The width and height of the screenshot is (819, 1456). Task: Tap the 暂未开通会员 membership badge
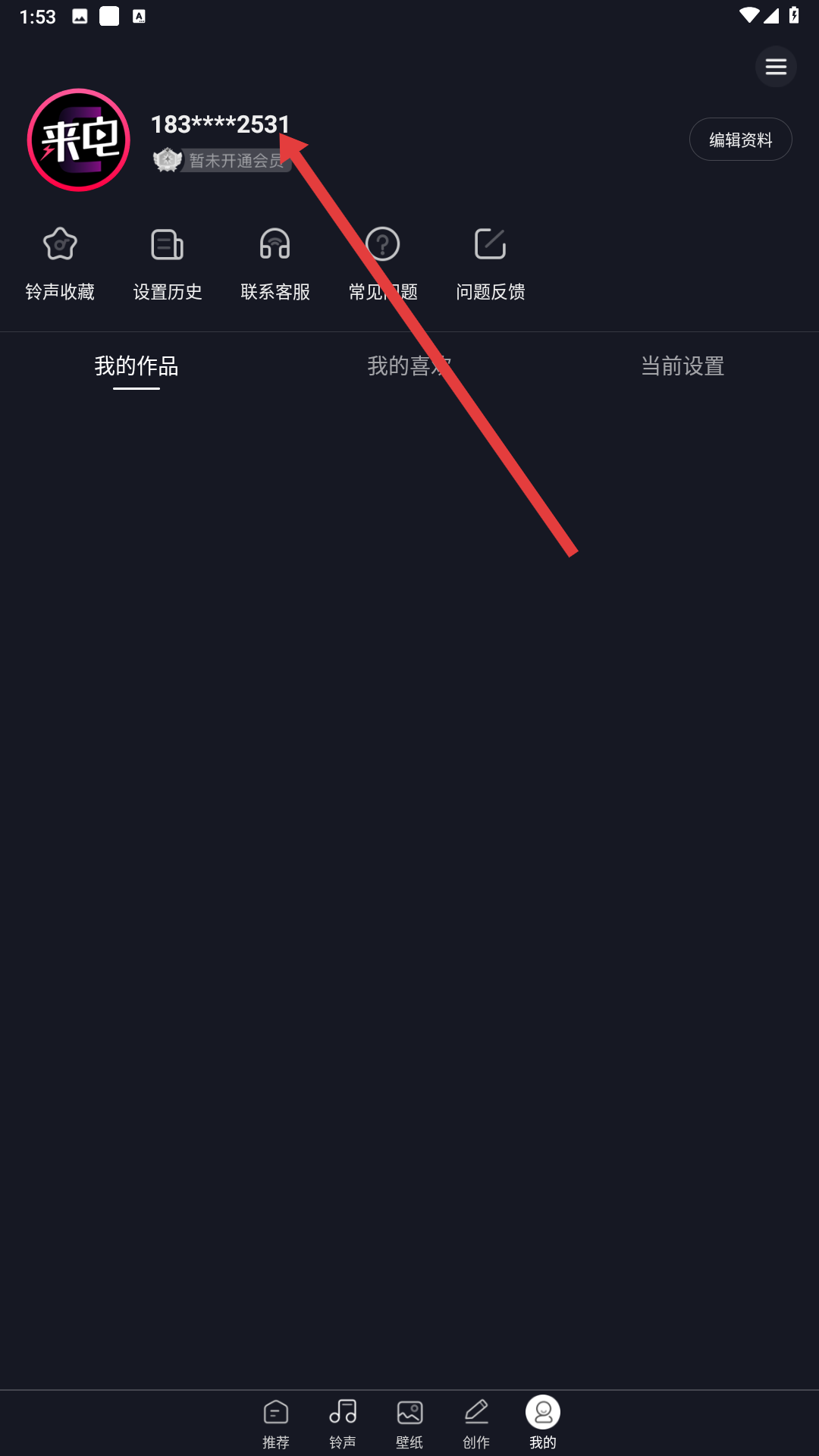221,160
